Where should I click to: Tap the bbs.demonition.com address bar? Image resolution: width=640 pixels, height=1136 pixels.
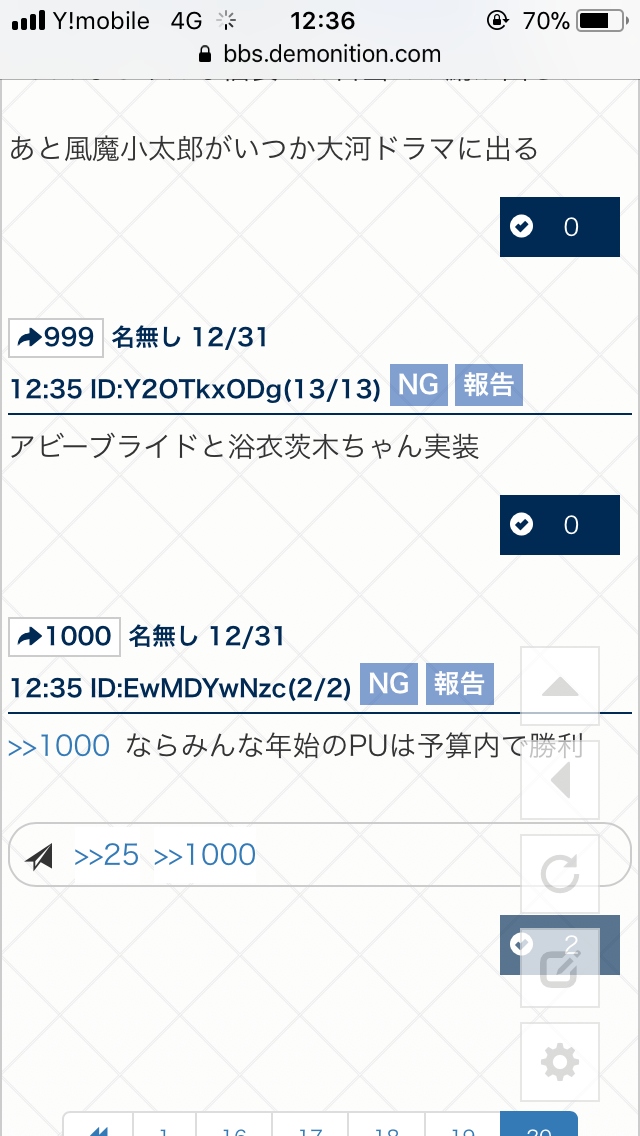click(x=320, y=53)
